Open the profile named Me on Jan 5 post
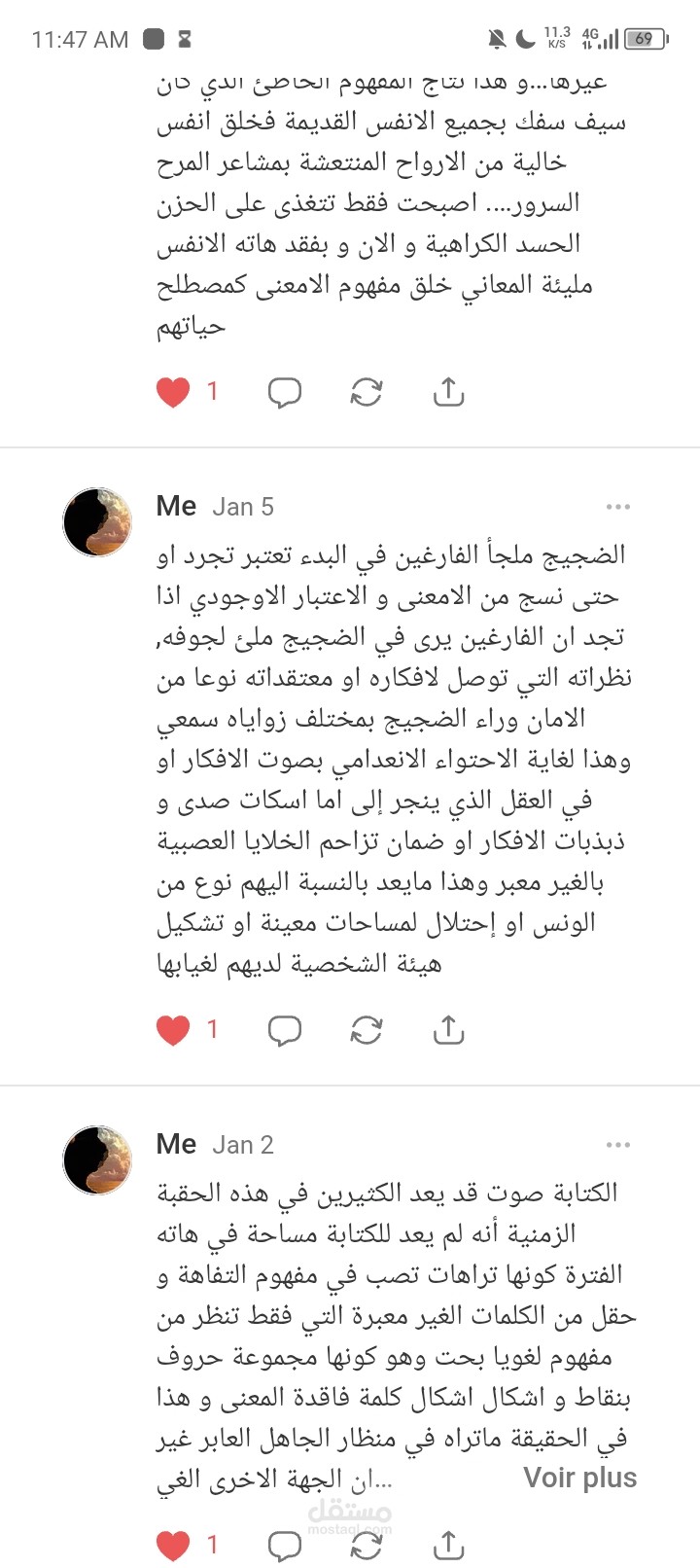Viewport: 700px width, 1568px height. point(175,505)
